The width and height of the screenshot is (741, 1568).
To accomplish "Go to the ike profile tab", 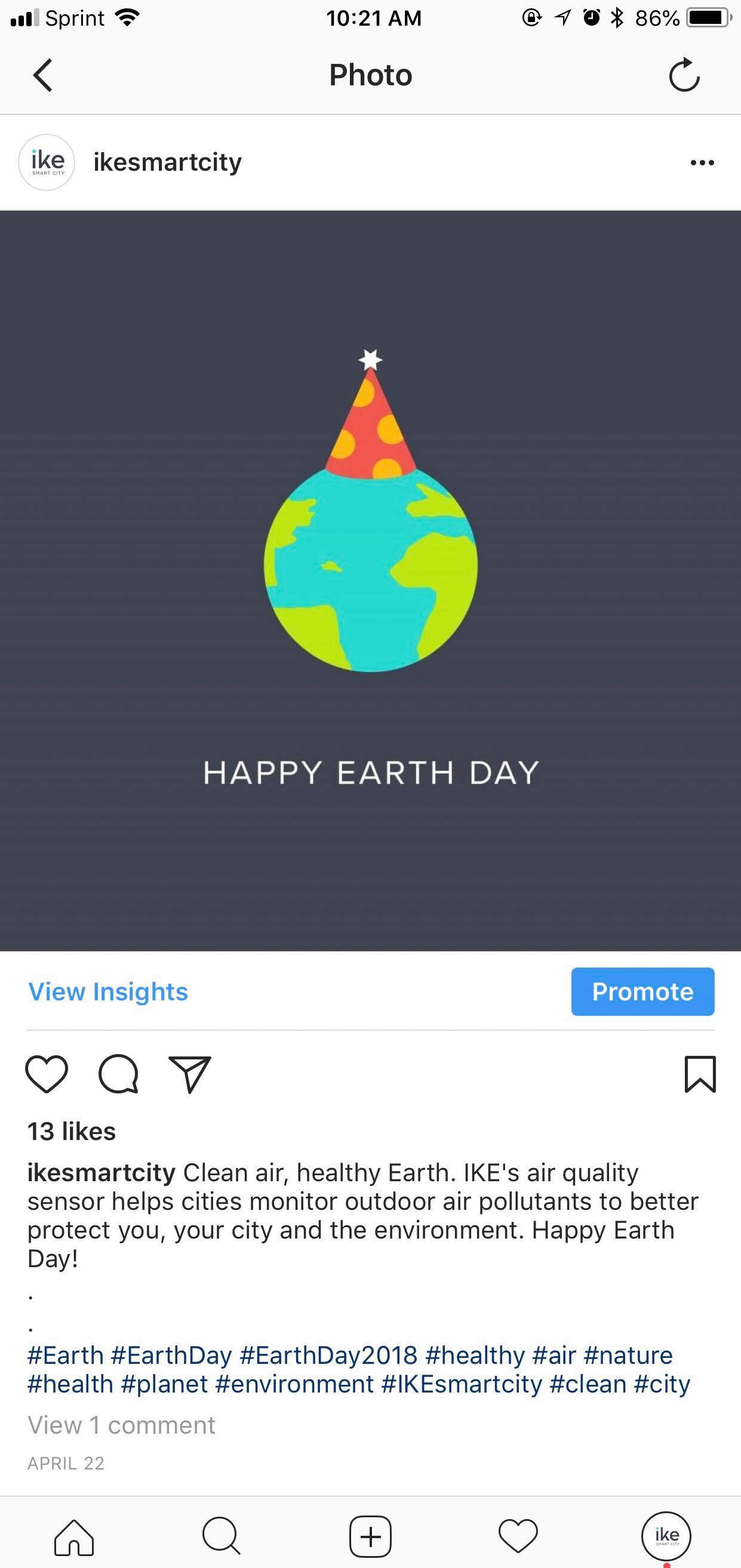I will pyautogui.click(x=666, y=1536).
